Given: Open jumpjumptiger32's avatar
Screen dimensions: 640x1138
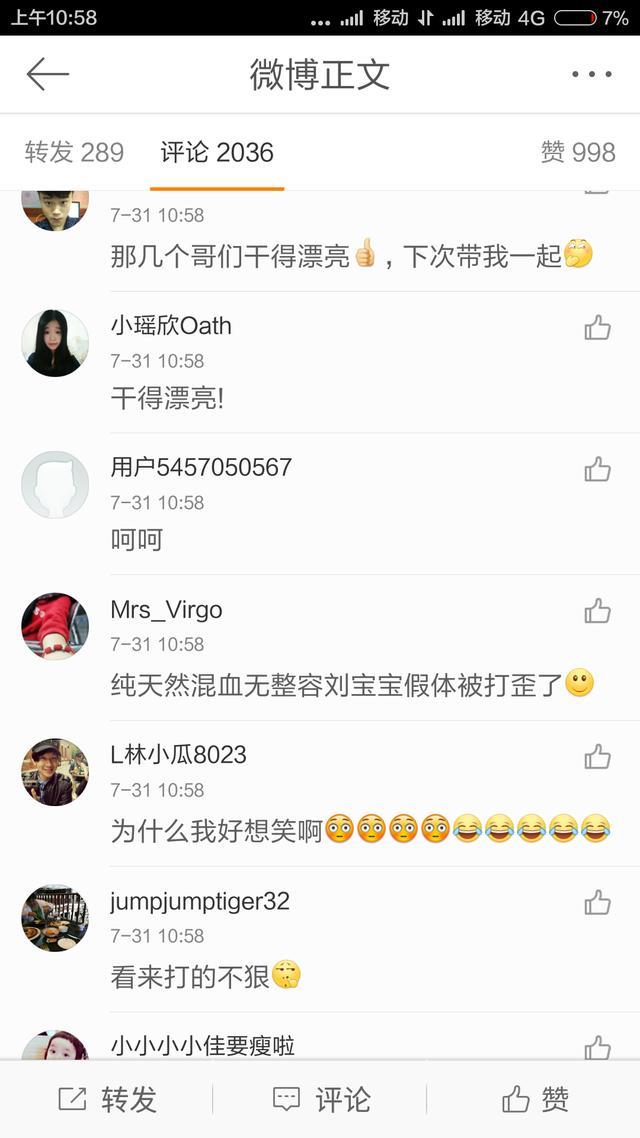Looking at the screenshot, I should (x=55, y=917).
